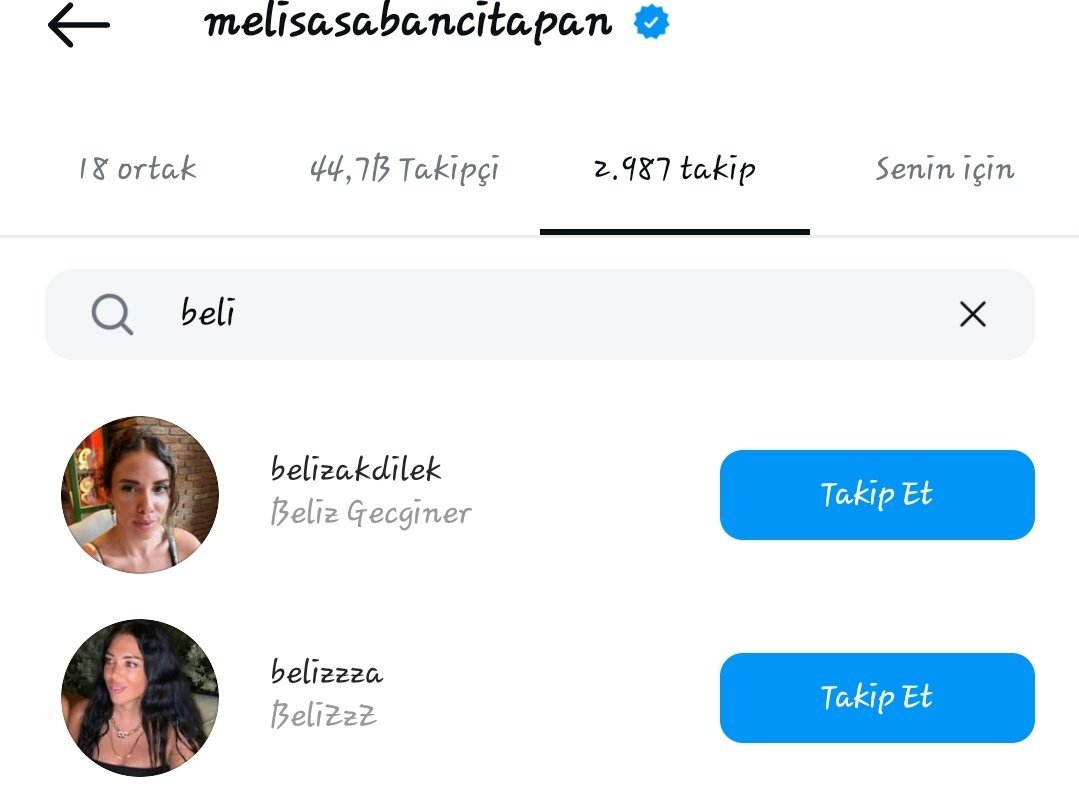The height and width of the screenshot is (812, 1079).
Task: Clear the search text with X
Action: 972,314
